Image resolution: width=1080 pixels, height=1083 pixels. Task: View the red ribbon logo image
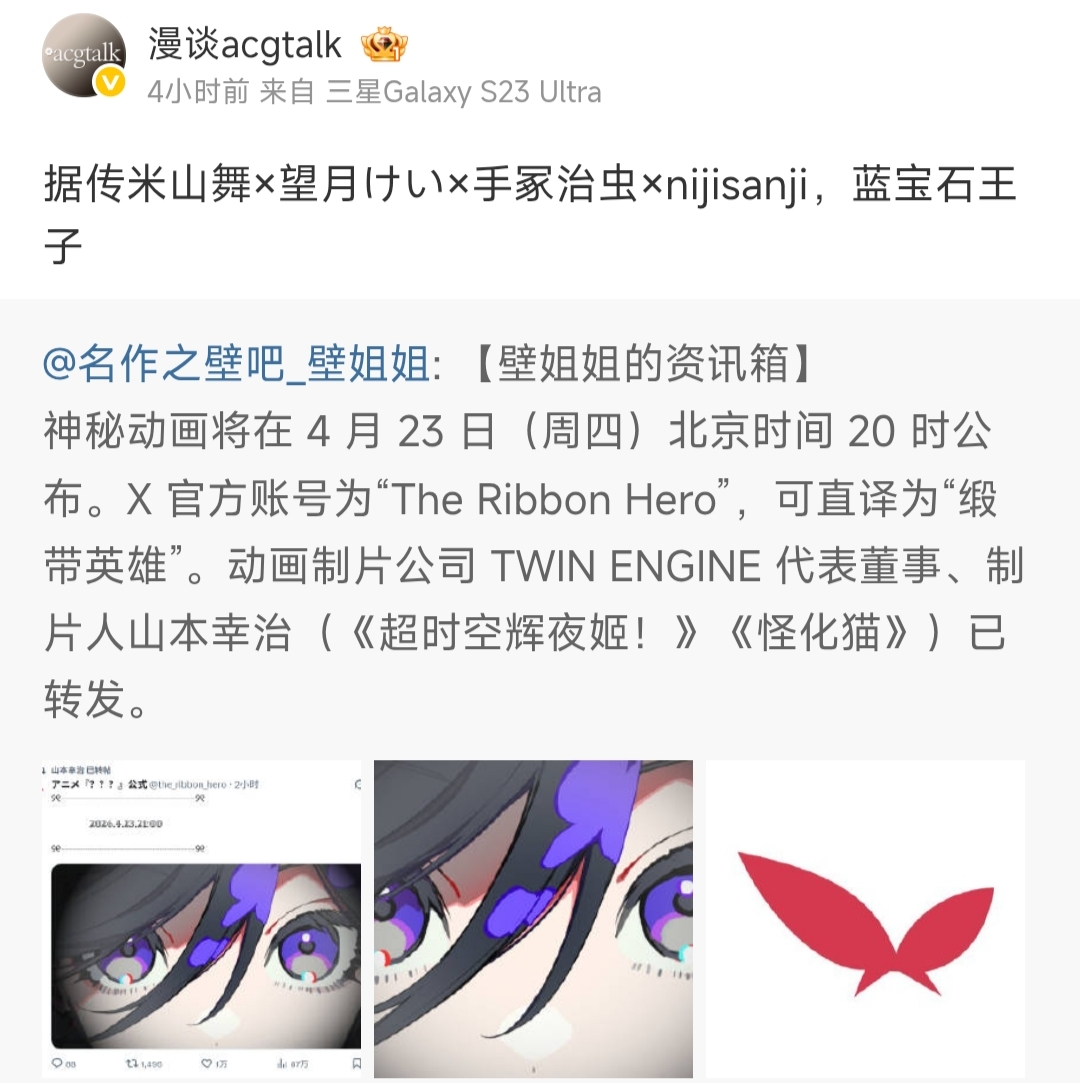(x=865, y=918)
